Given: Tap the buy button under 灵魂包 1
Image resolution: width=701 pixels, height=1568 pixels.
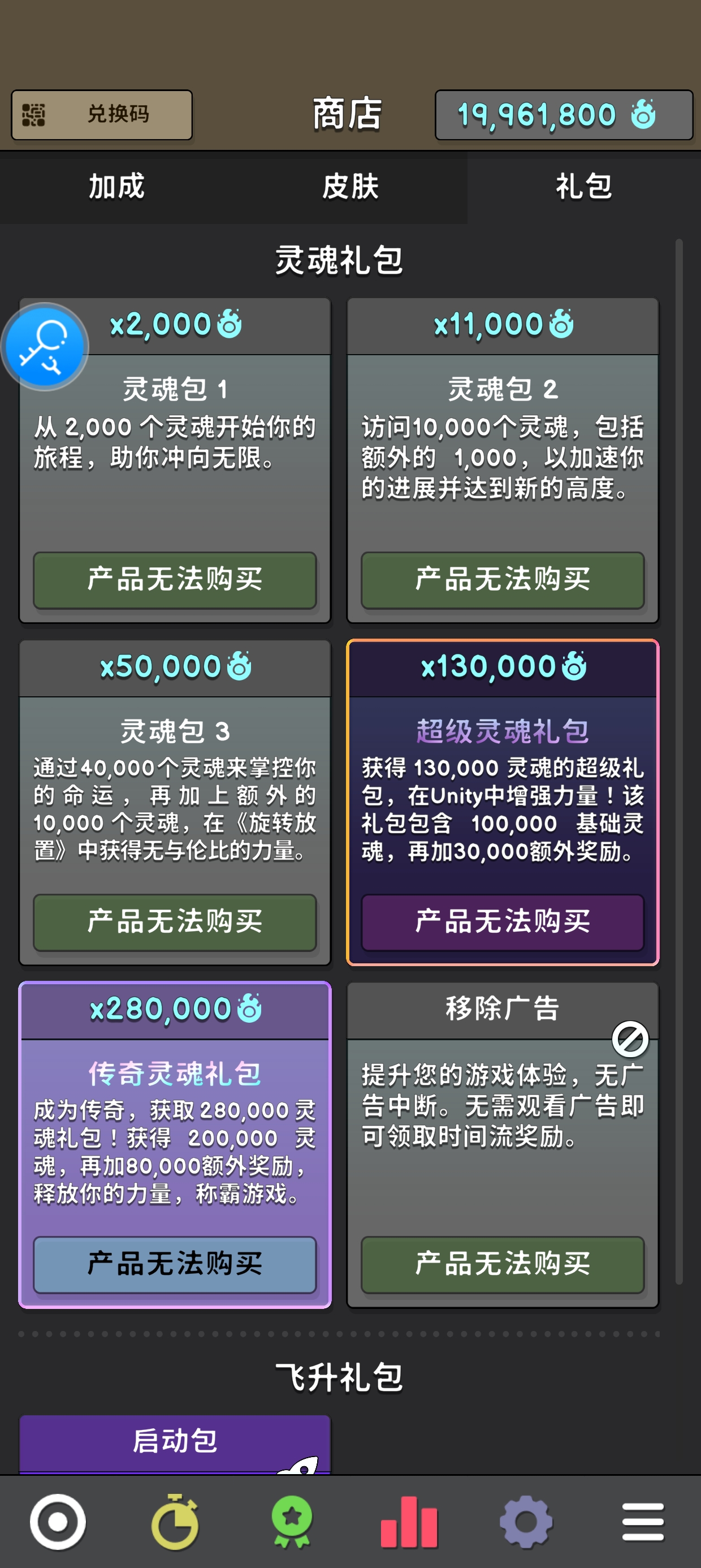Looking at the screenshot, I should click(x=175, y=579).
